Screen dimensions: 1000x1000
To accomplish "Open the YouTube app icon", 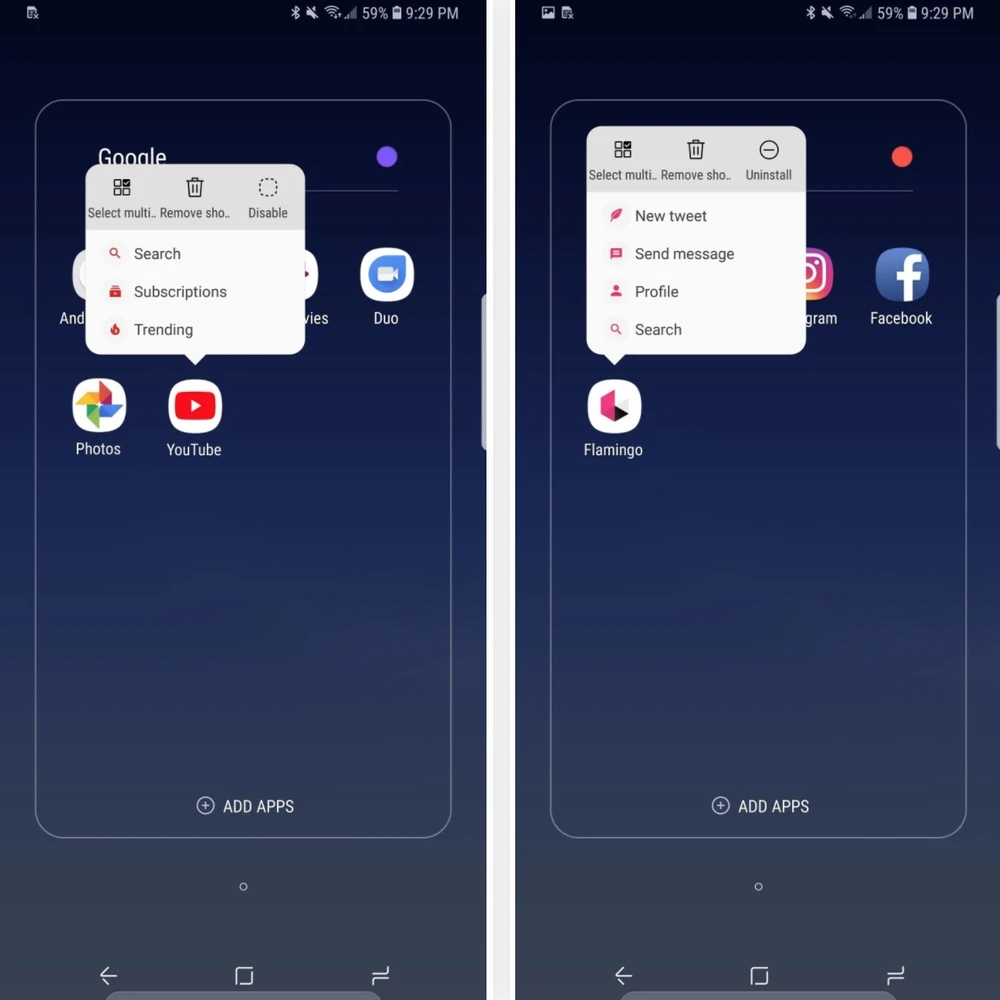I will tap(194, 406).
